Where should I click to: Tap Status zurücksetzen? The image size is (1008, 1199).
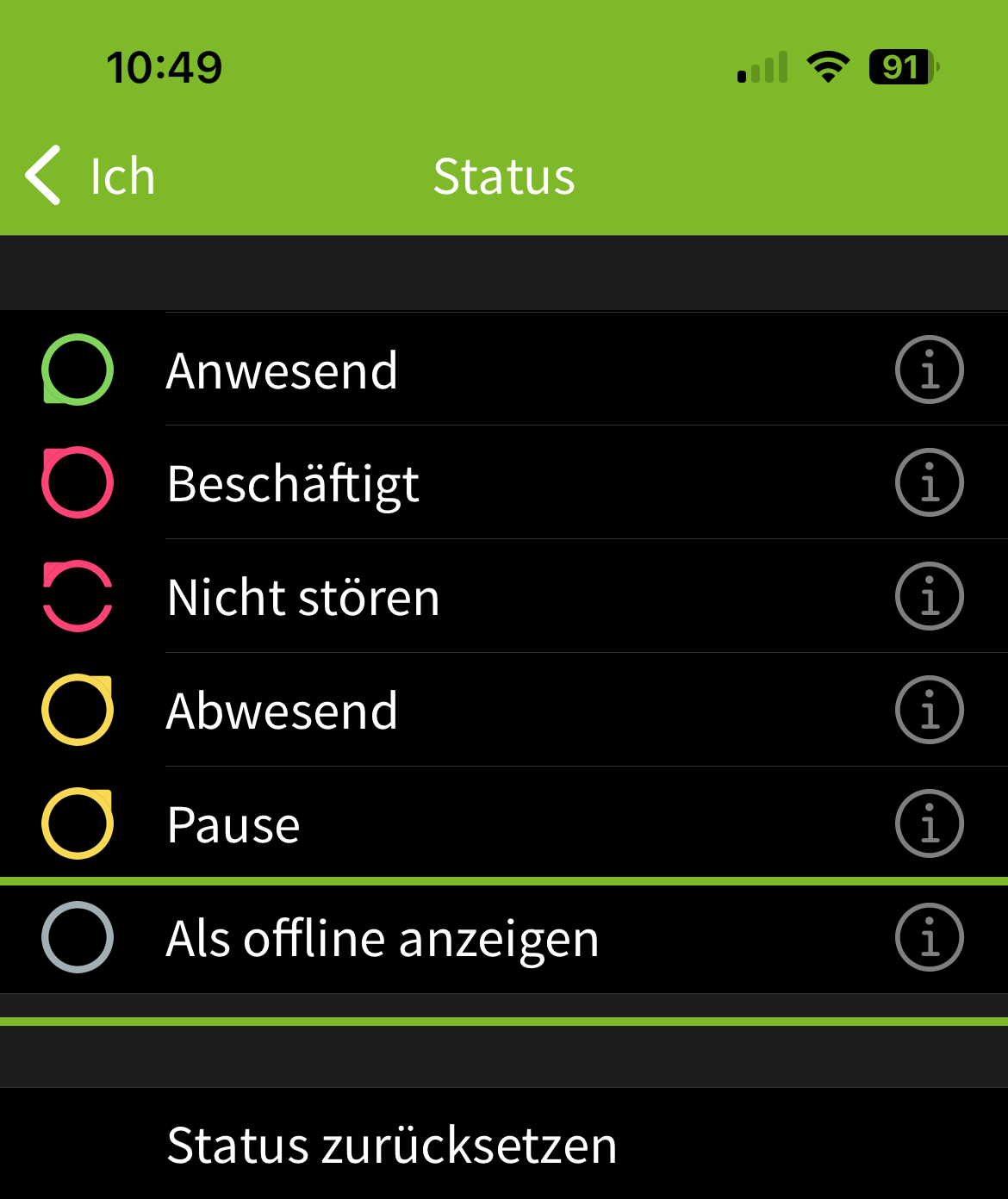coord(392,1145)
